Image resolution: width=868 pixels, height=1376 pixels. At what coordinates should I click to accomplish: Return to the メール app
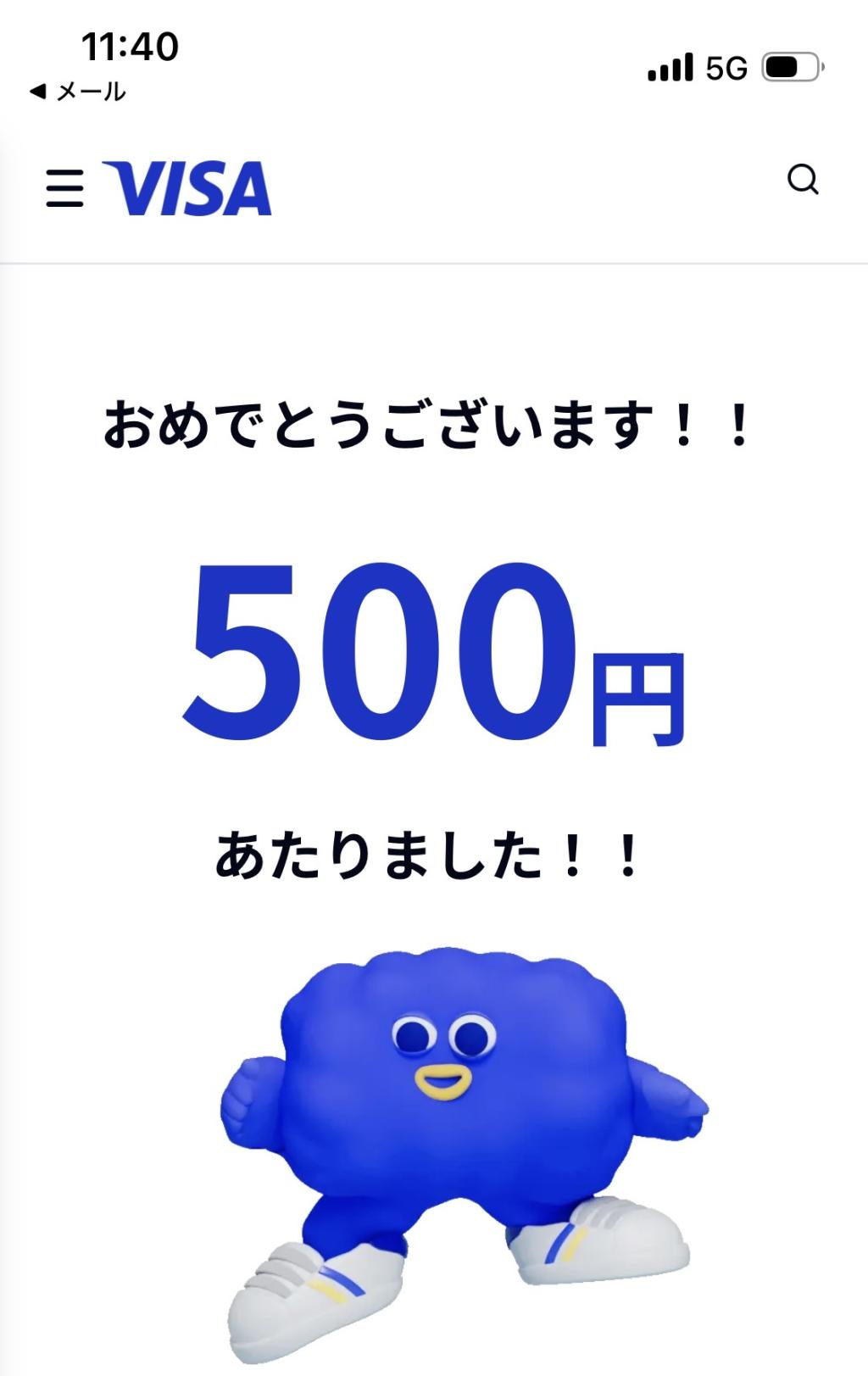[x=78, y=92]
